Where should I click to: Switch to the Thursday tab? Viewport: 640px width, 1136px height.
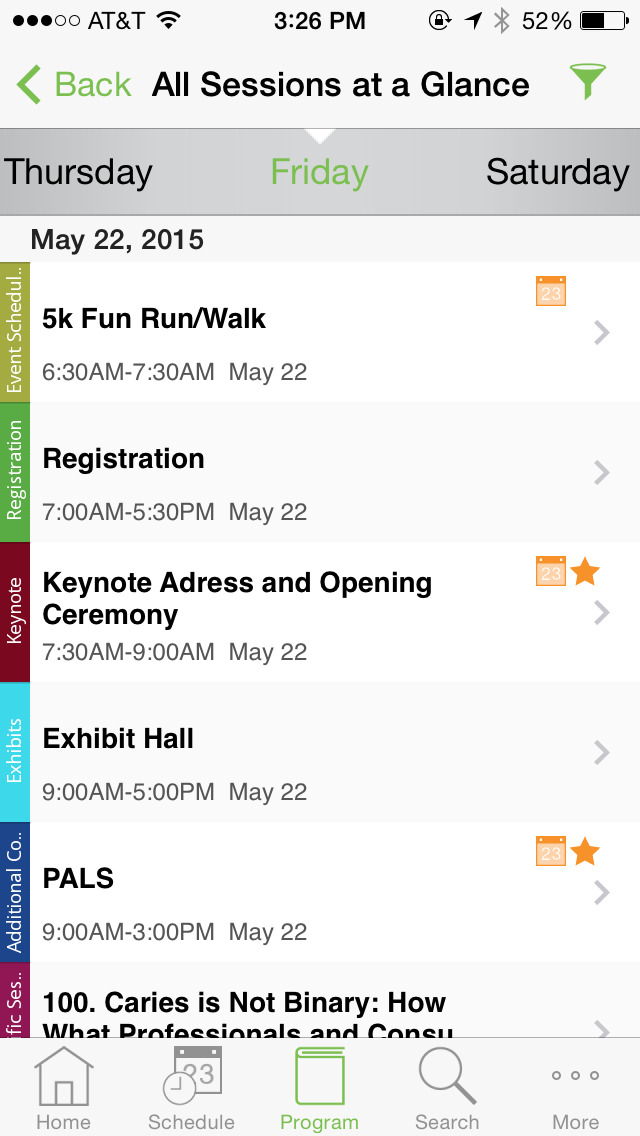click(78, 172)
